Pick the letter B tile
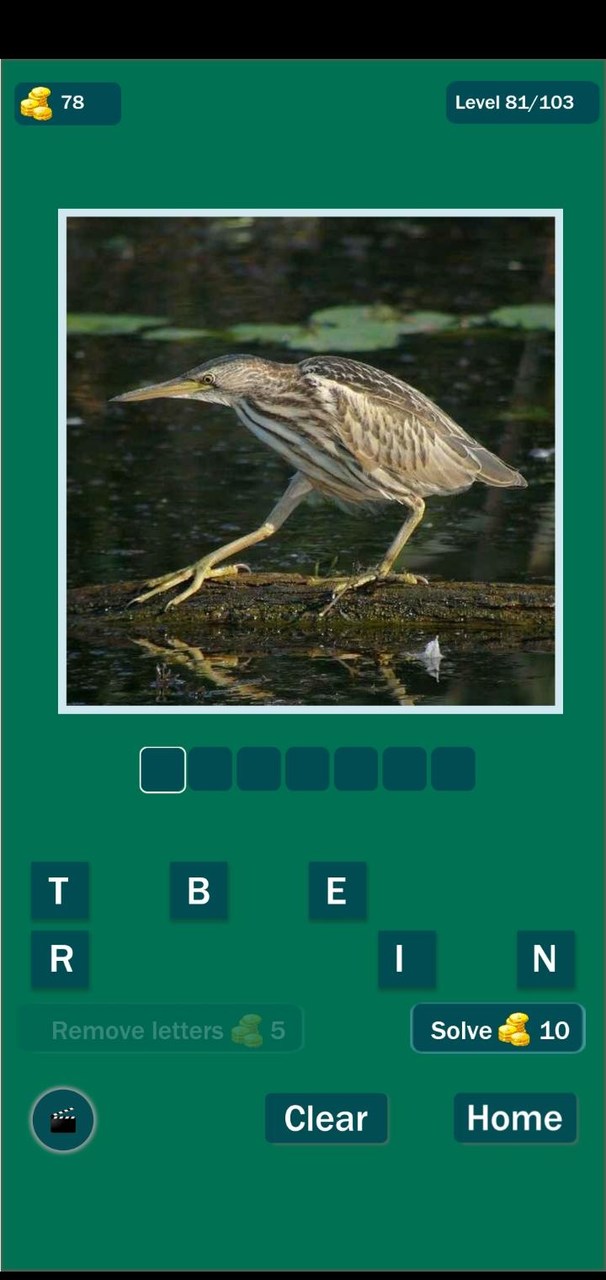The image size is (606, 1280). tap(198, 890)
